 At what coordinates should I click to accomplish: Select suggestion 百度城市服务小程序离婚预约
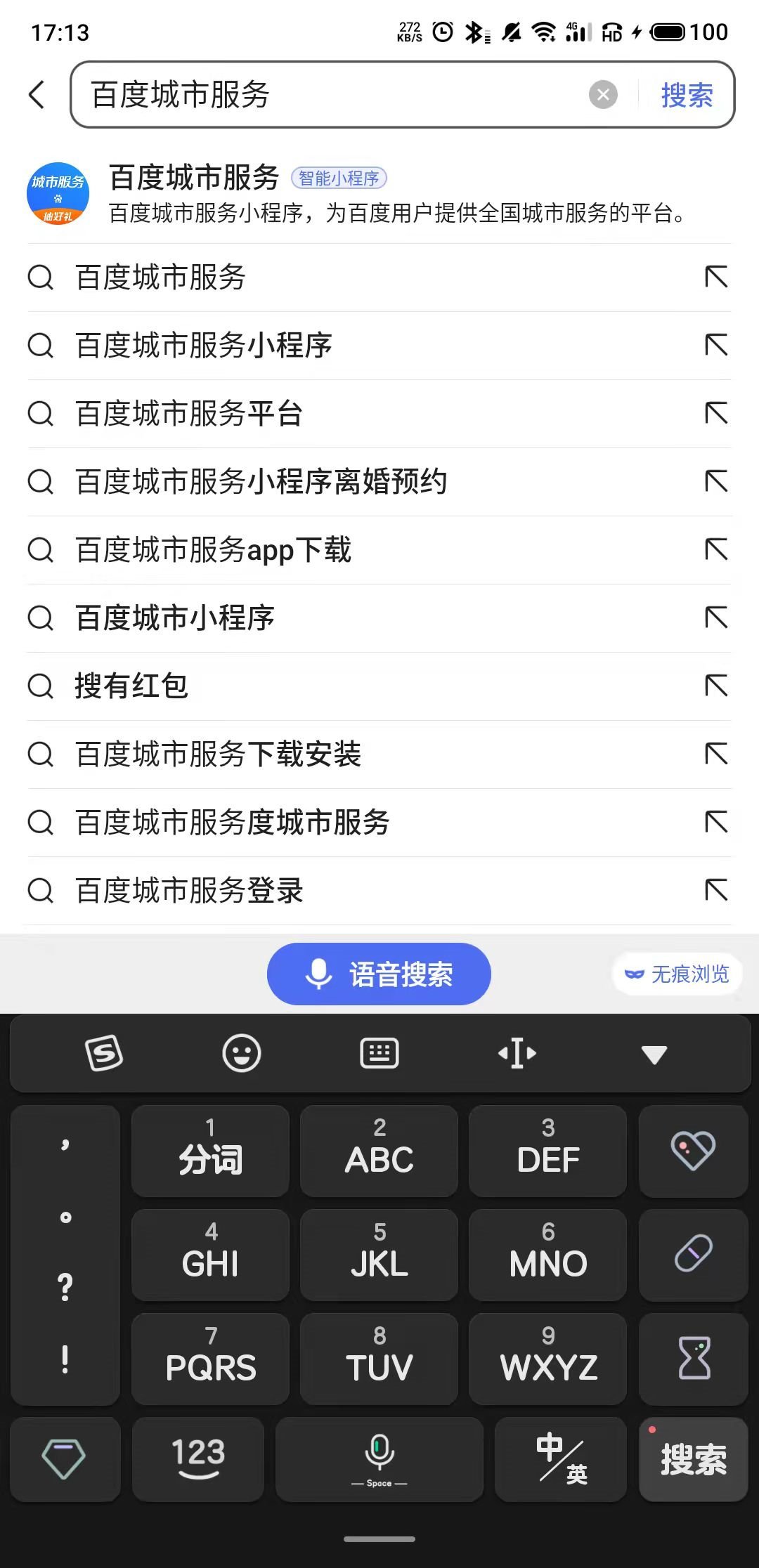[x=261, y=482]
